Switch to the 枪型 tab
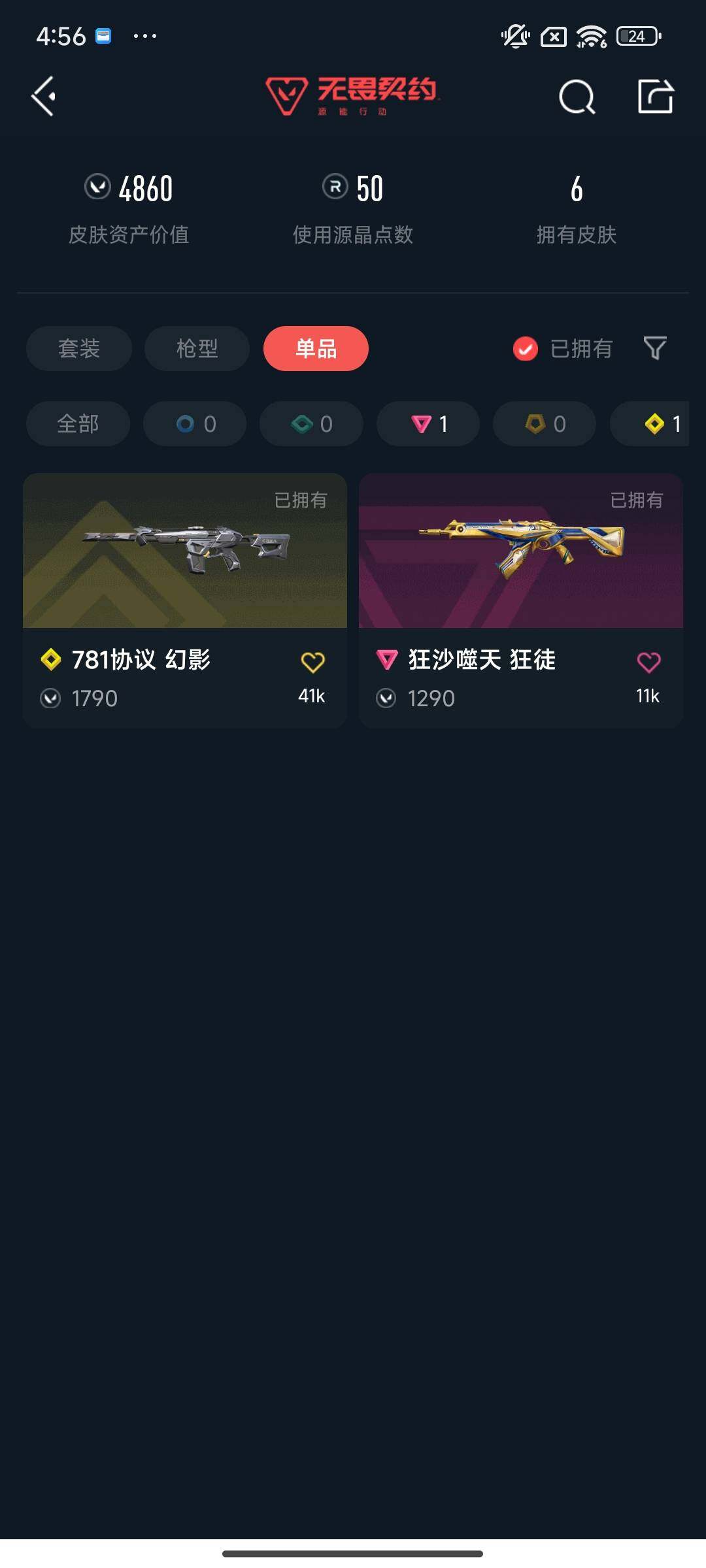Screen dimensions: 706x1568 [x=196, y=349]
